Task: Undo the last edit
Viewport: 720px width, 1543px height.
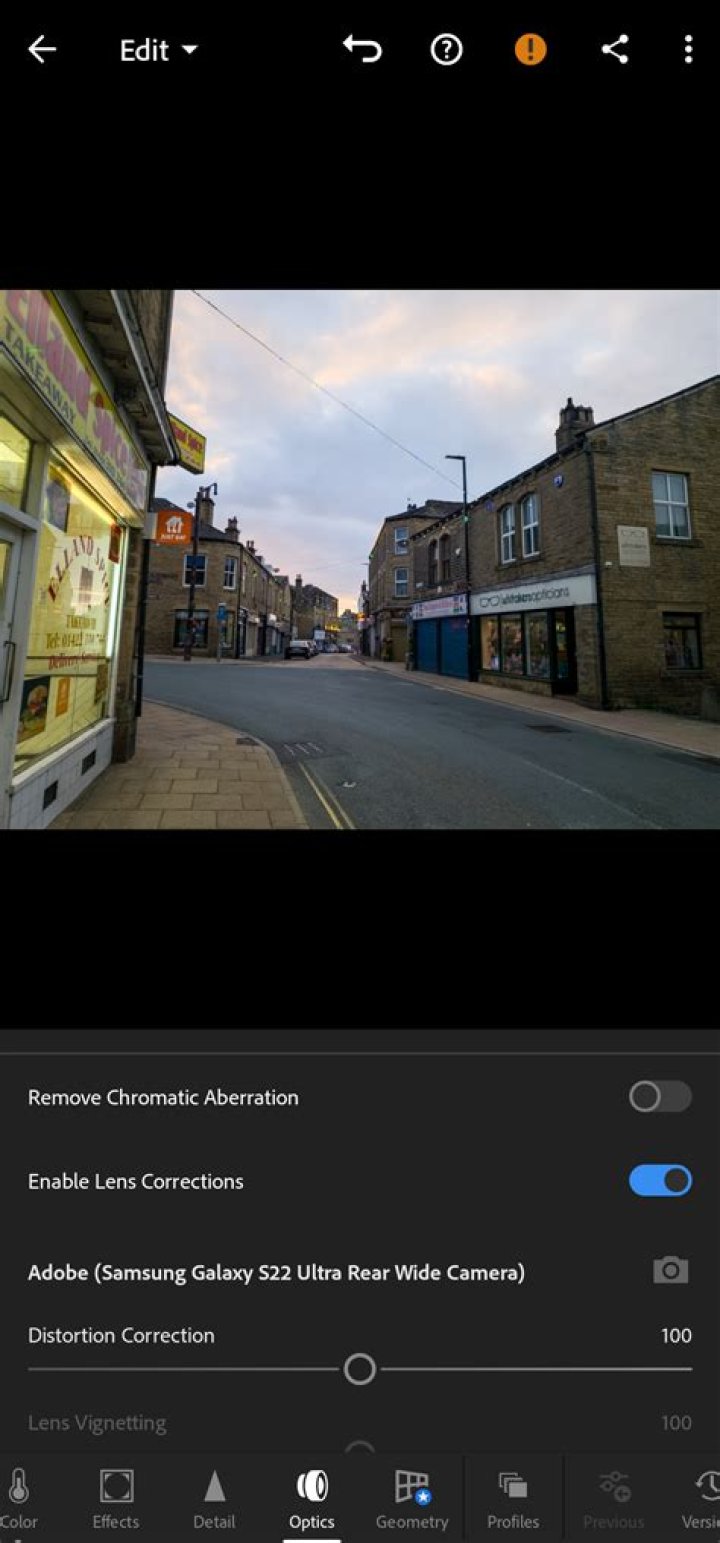Action: [362, 49]
